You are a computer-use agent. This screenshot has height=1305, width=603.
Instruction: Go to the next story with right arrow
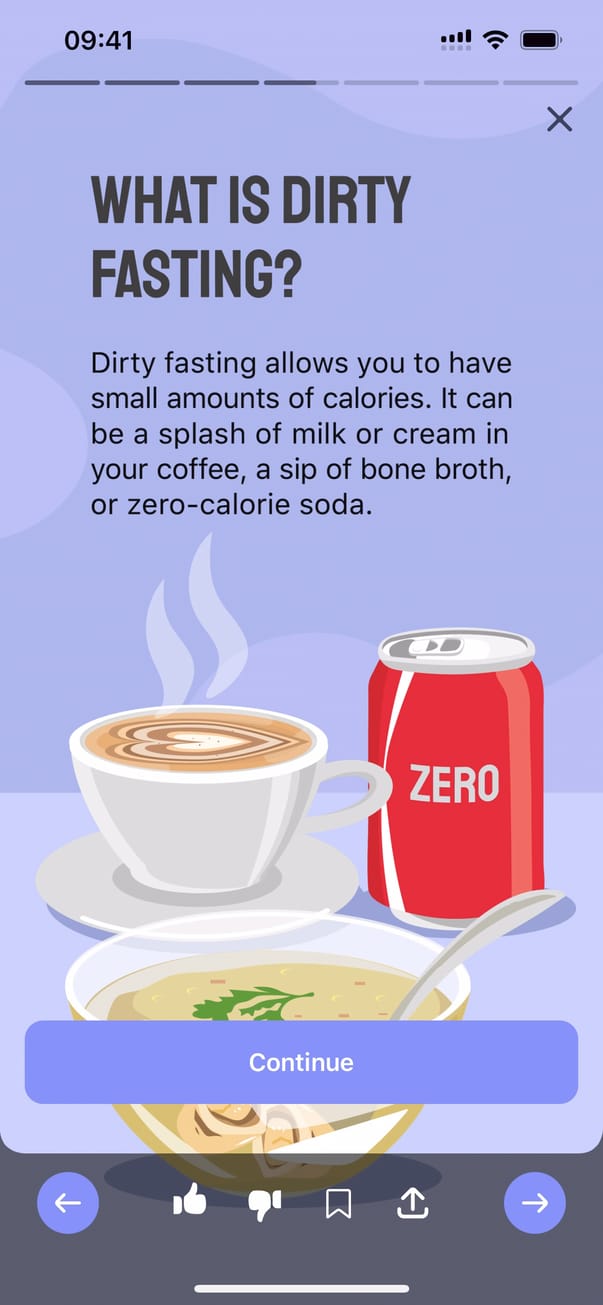click(535, 1203)
